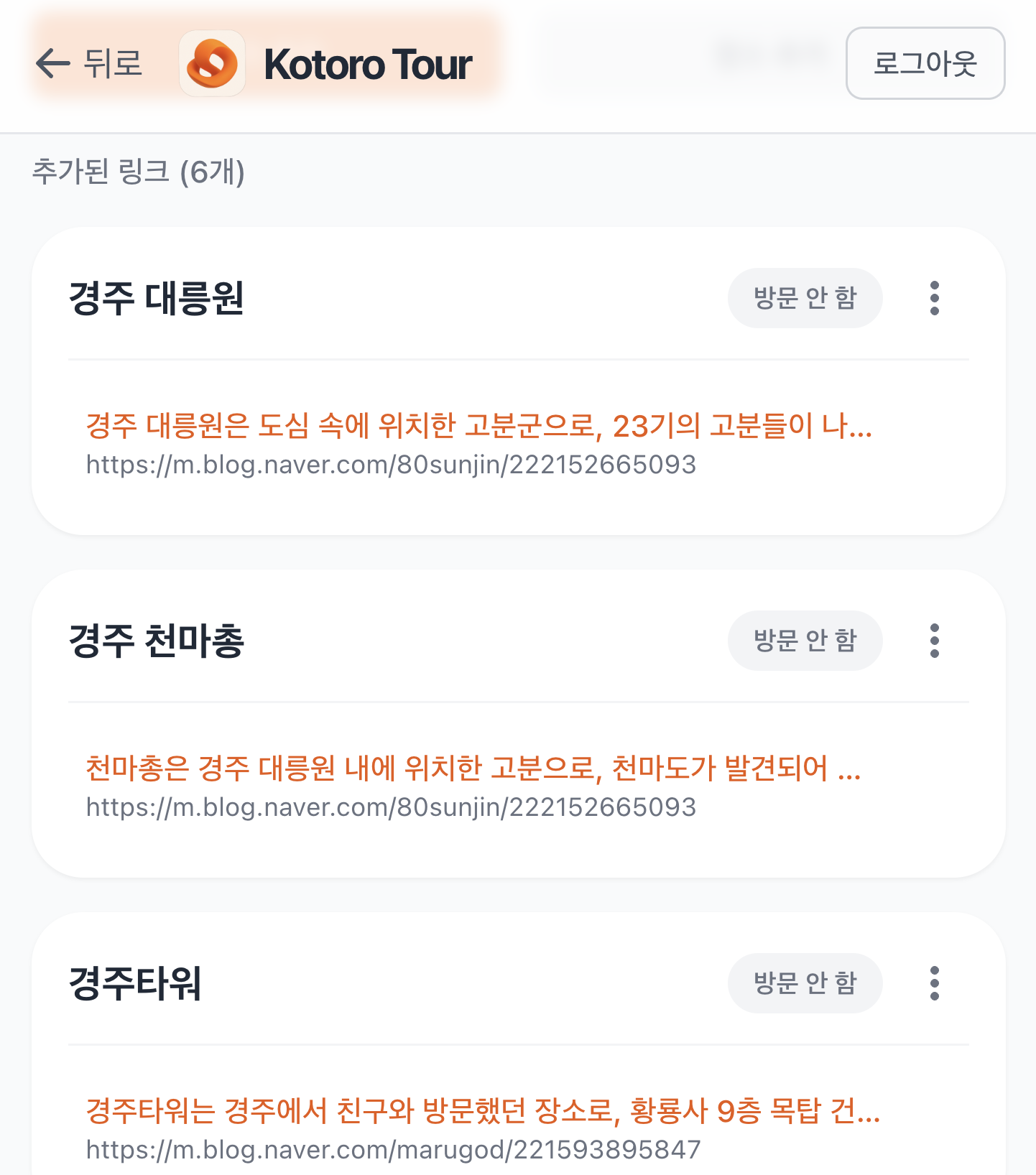Toggle 방문 안 함 for 경주타워
The width and height of the screenshot is (1036, 1175).
(x=805, y=983)
